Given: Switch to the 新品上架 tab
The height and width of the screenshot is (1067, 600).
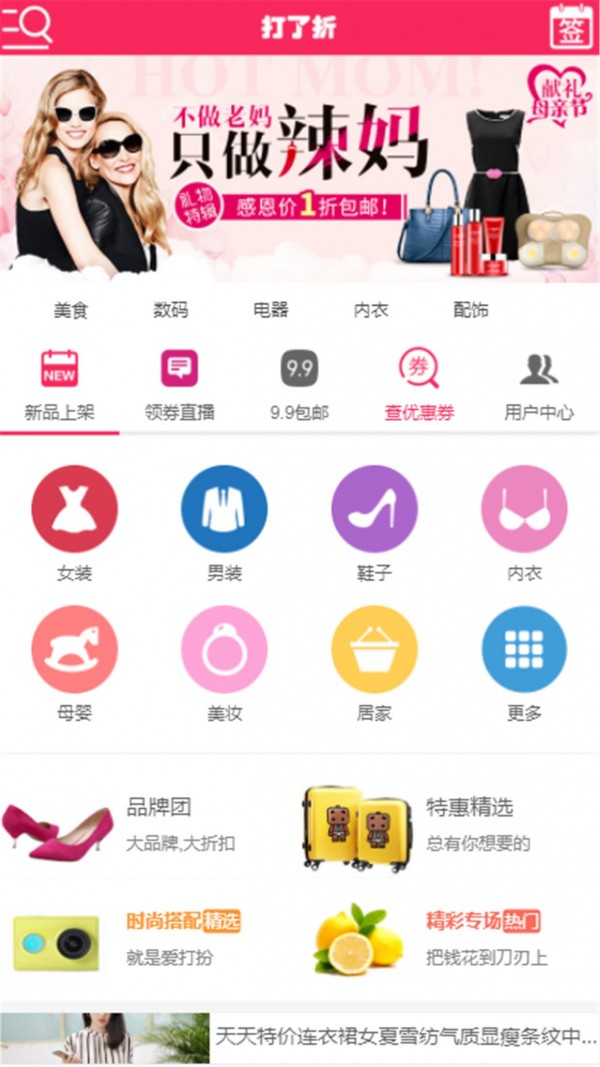Looking at the screenshot, I should 60,385.
